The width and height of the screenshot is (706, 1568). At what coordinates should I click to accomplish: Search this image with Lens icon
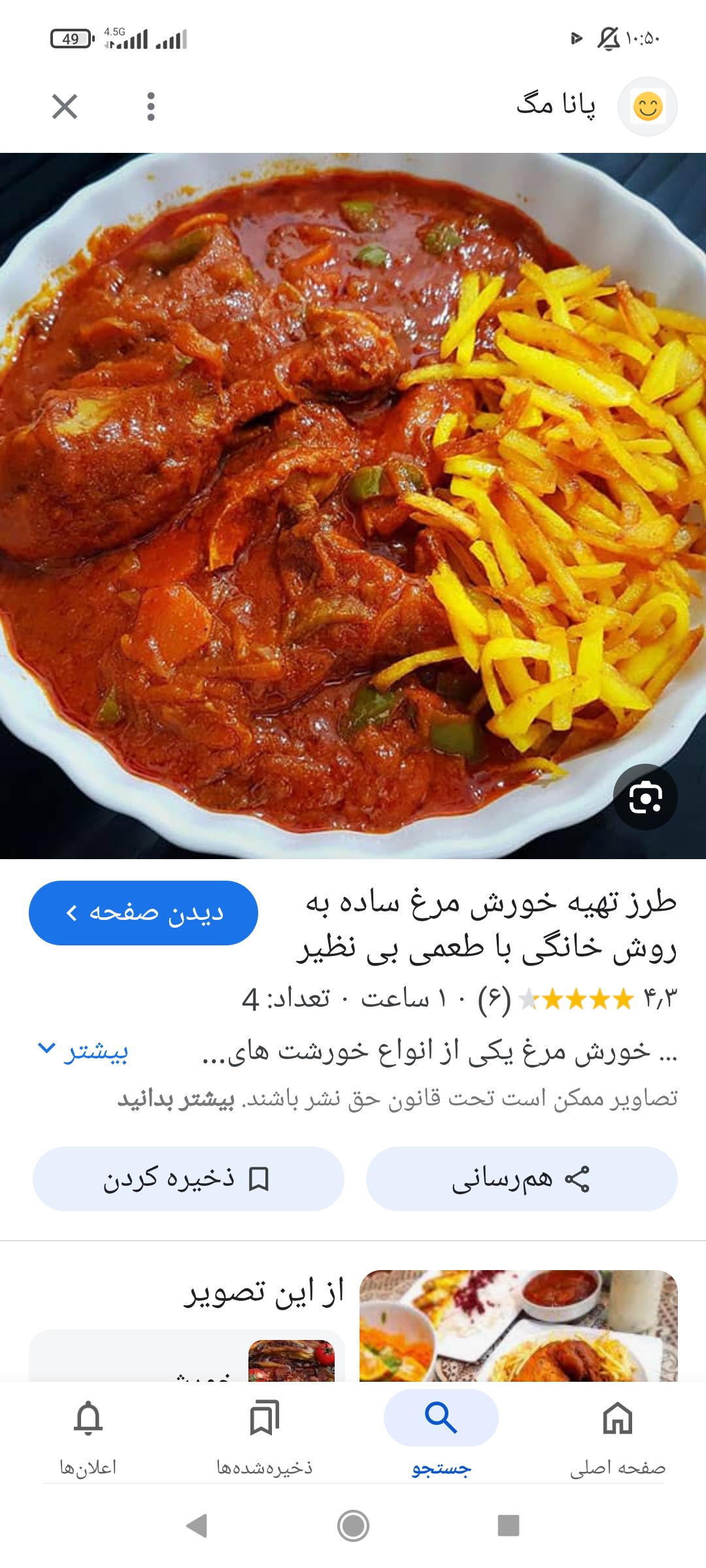[x=645, y=797]
